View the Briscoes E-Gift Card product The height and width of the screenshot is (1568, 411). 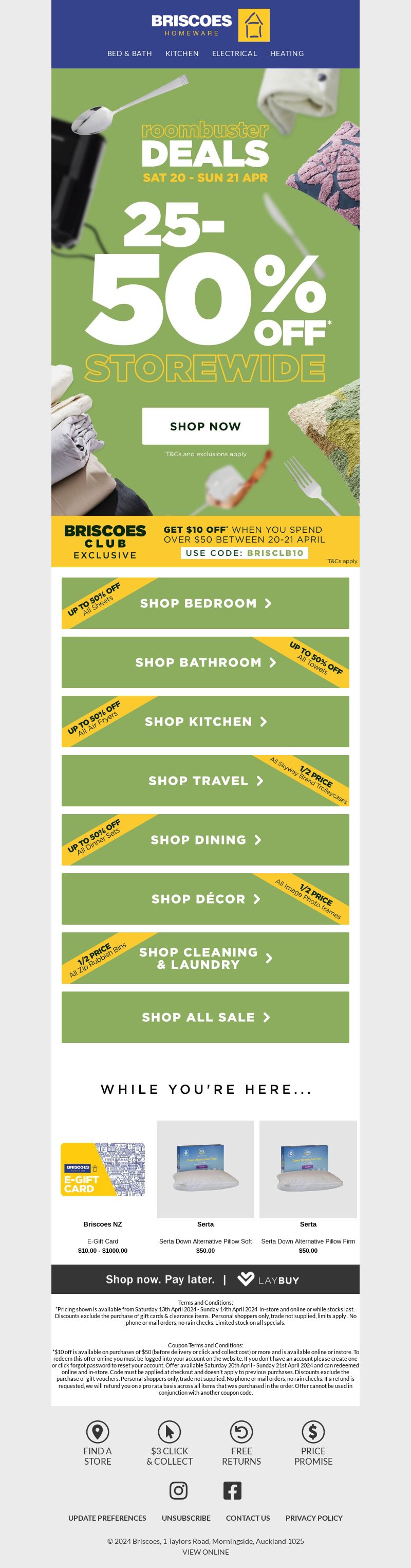coord(103,1169)
